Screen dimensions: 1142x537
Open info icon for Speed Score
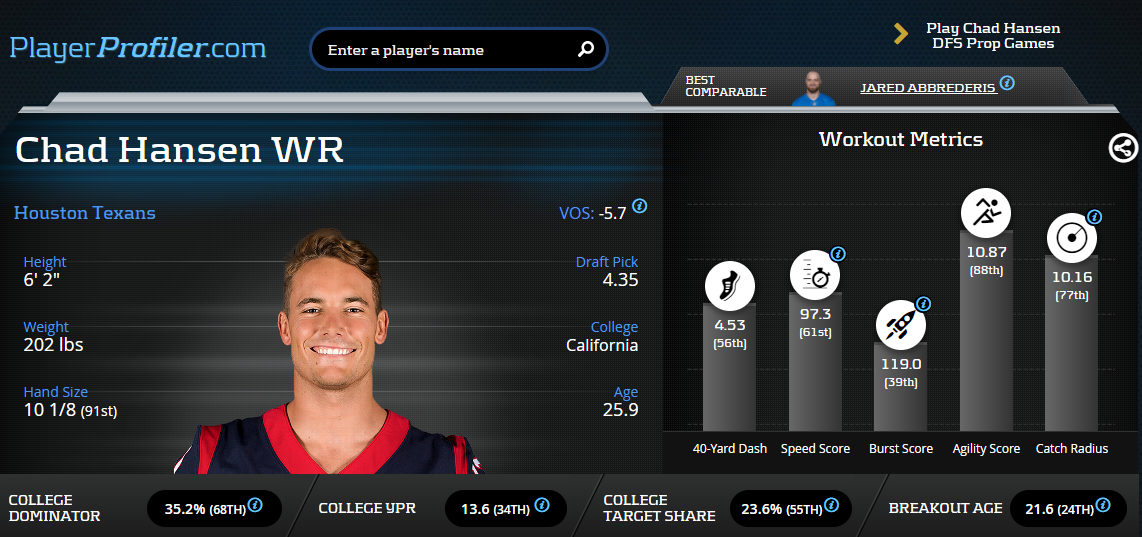838,254
